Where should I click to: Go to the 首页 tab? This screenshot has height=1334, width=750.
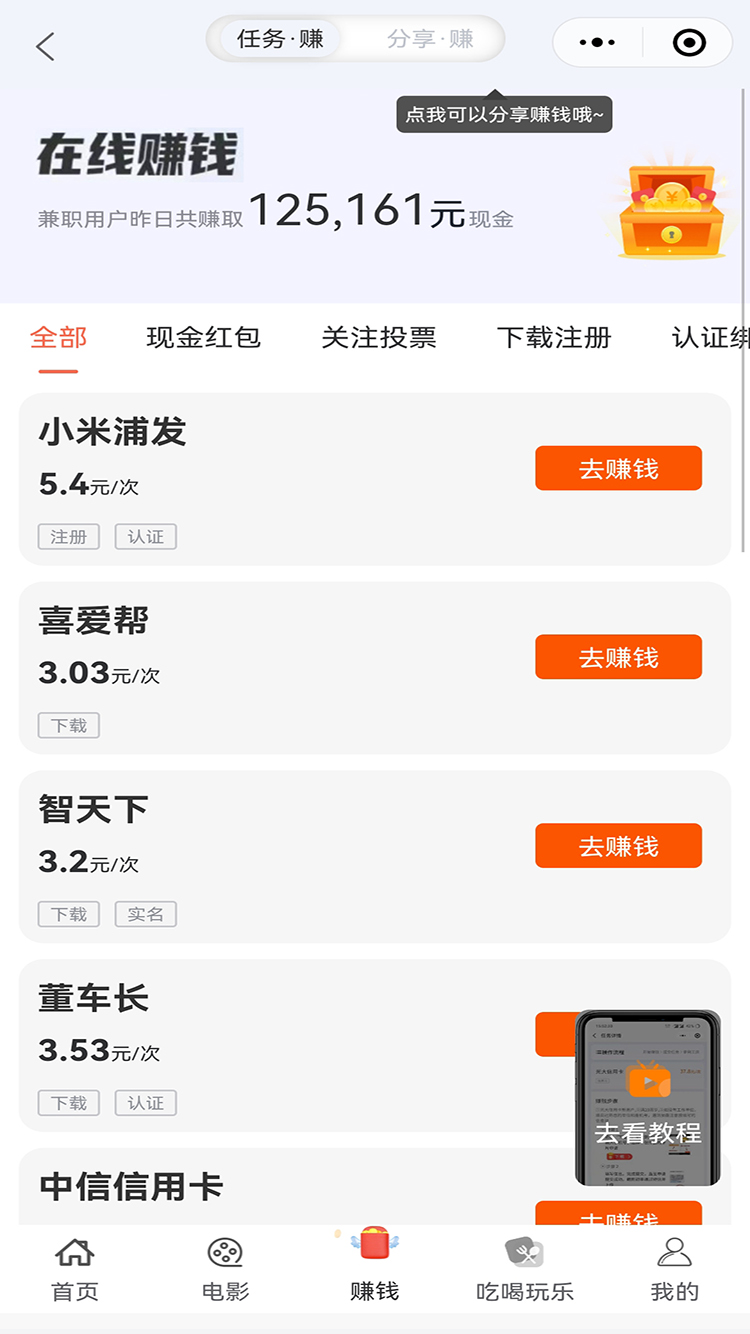[x=75, y=1270]
